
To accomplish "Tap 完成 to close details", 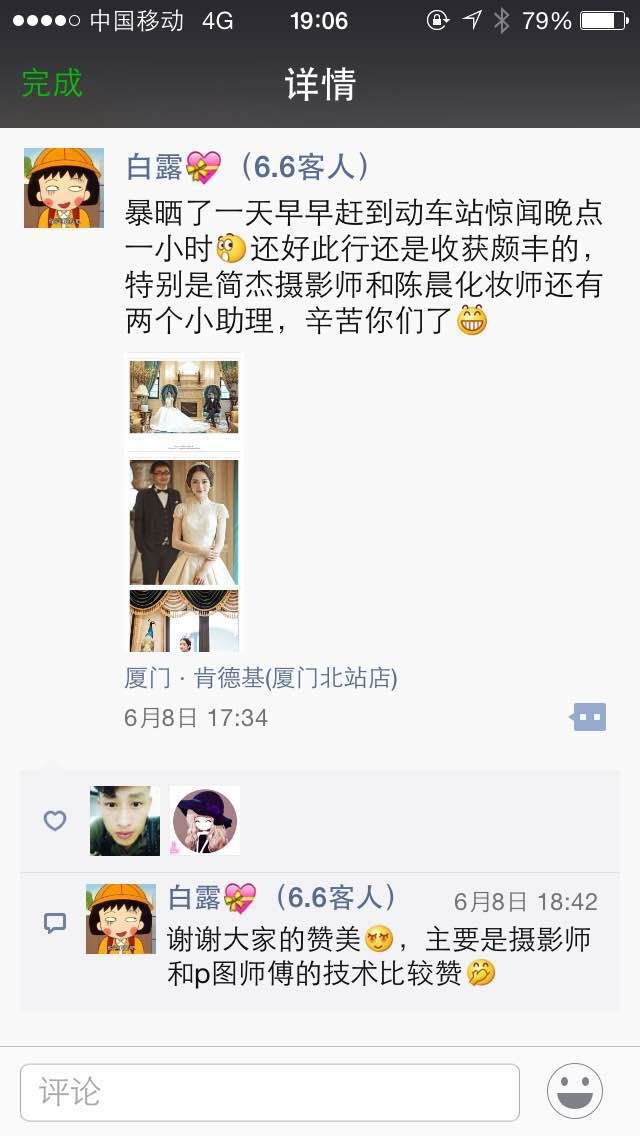I will [52, 83].
